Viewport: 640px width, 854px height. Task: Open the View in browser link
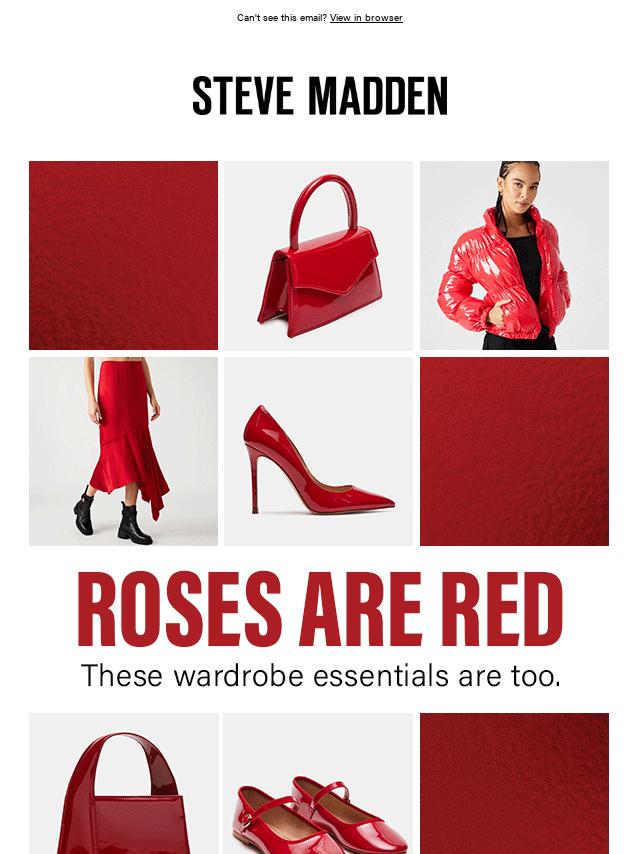click(366, 18)
